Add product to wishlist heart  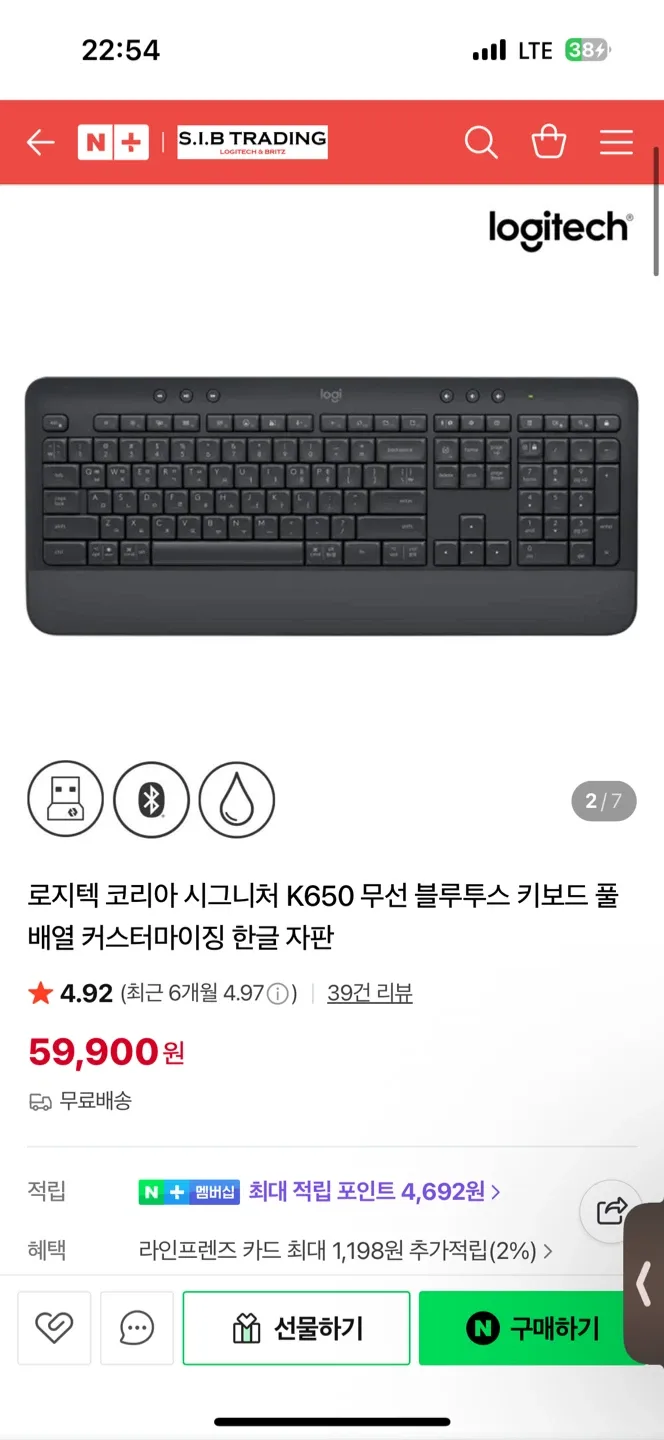[x=54, y=1327]
